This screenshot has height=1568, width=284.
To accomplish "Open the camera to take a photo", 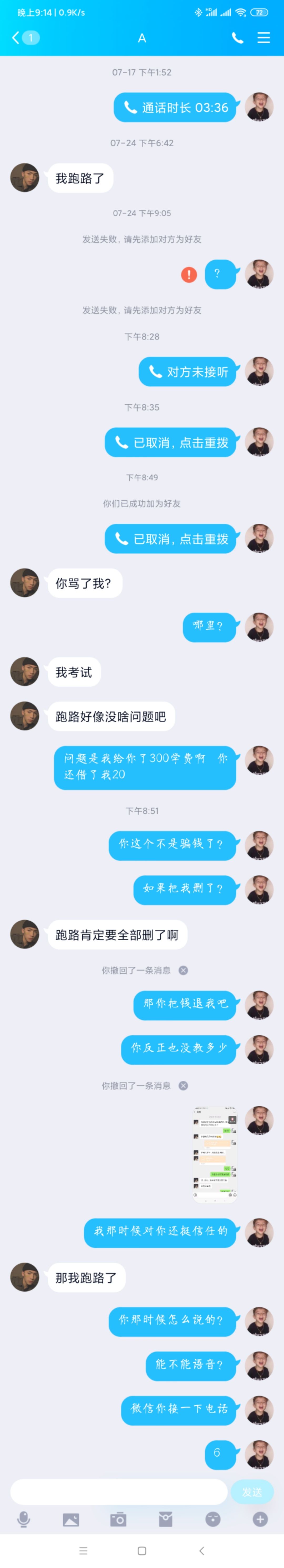I will click(118, 1519).
